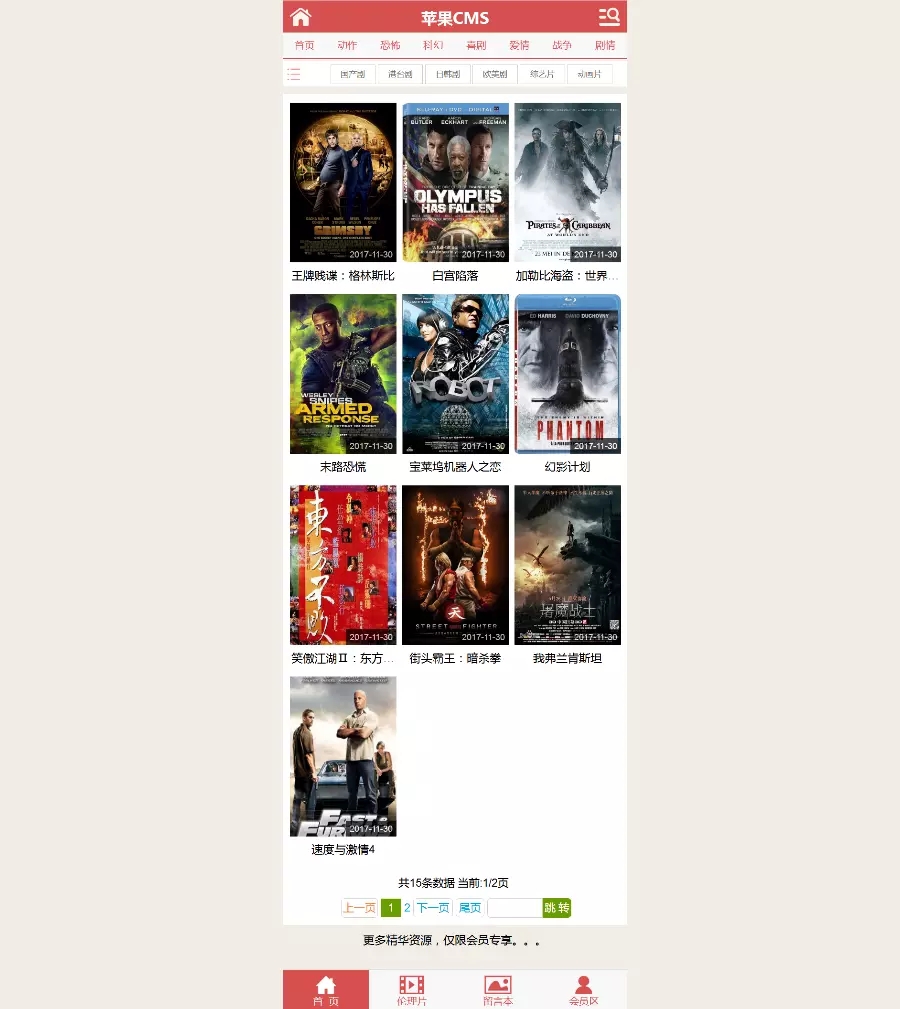Image resolution: width=900 pixels, height=1009 pixels.
Task: Filter by the 国产剧 chip
Action: click(x=352, y=74)
